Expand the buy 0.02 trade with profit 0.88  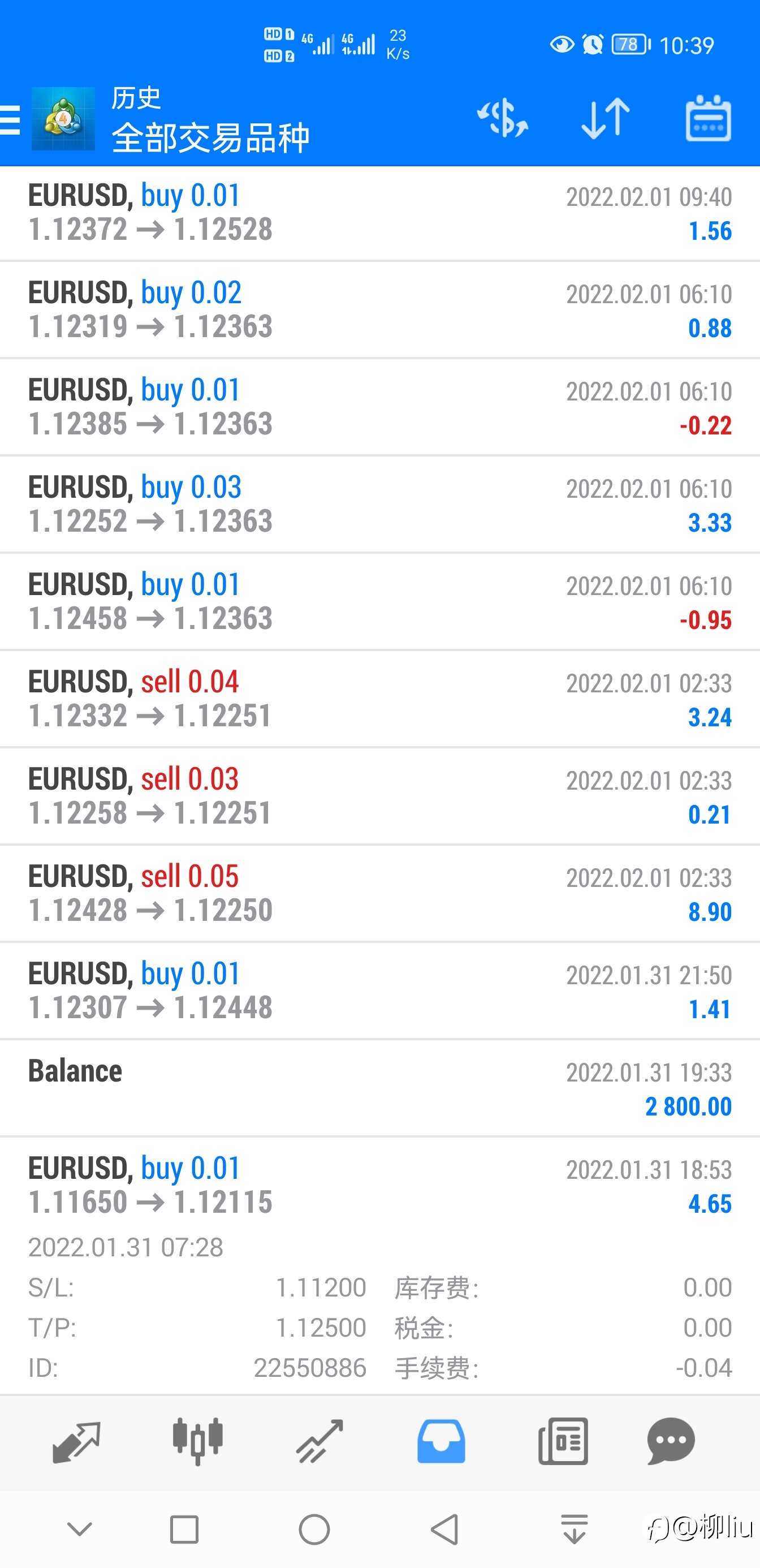click(x=379, y=311)
